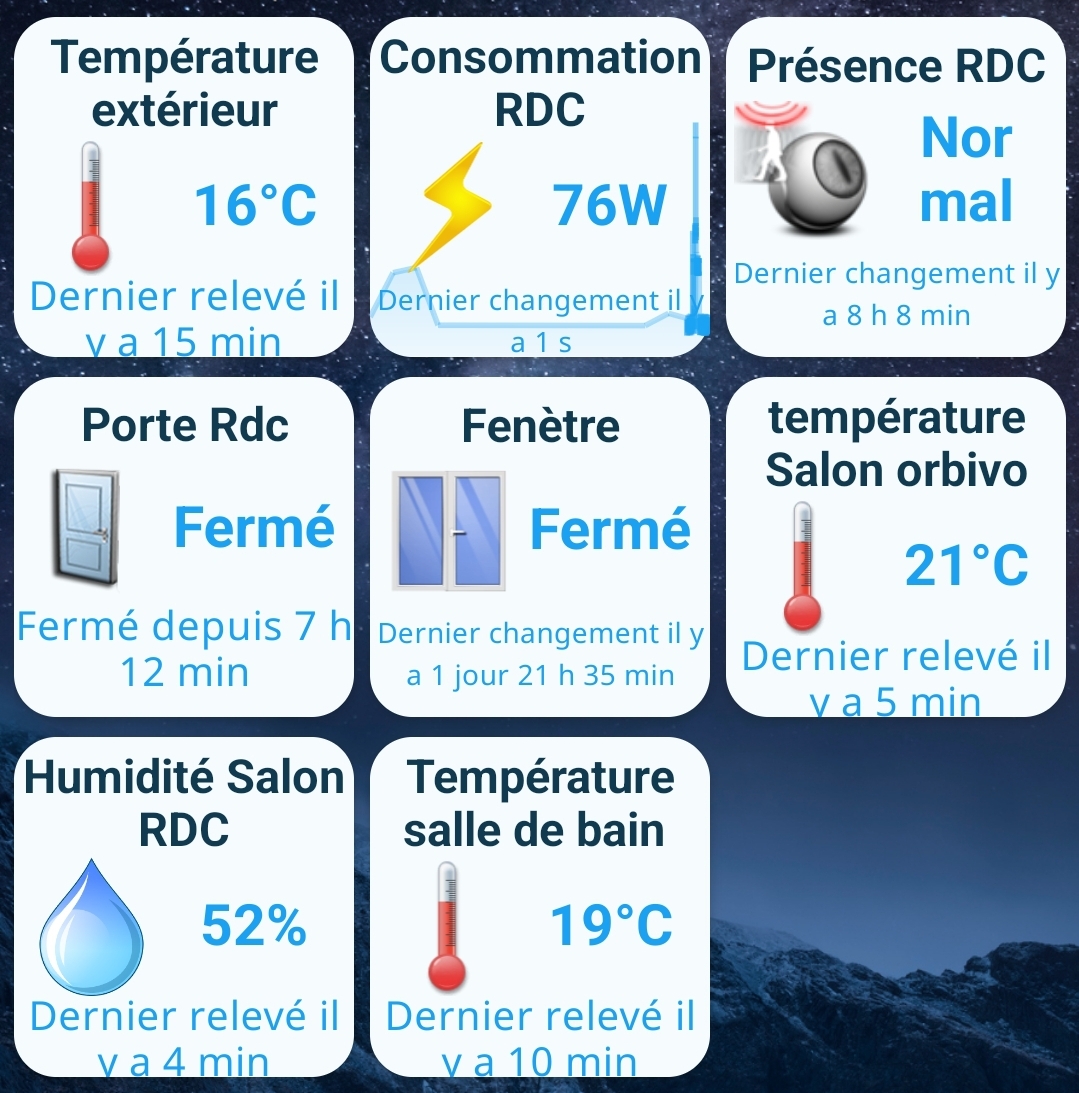This screenshot has width=1079, height=1093.
Task: Open the Température extérieur tile
Action: [x=183, y=187]
